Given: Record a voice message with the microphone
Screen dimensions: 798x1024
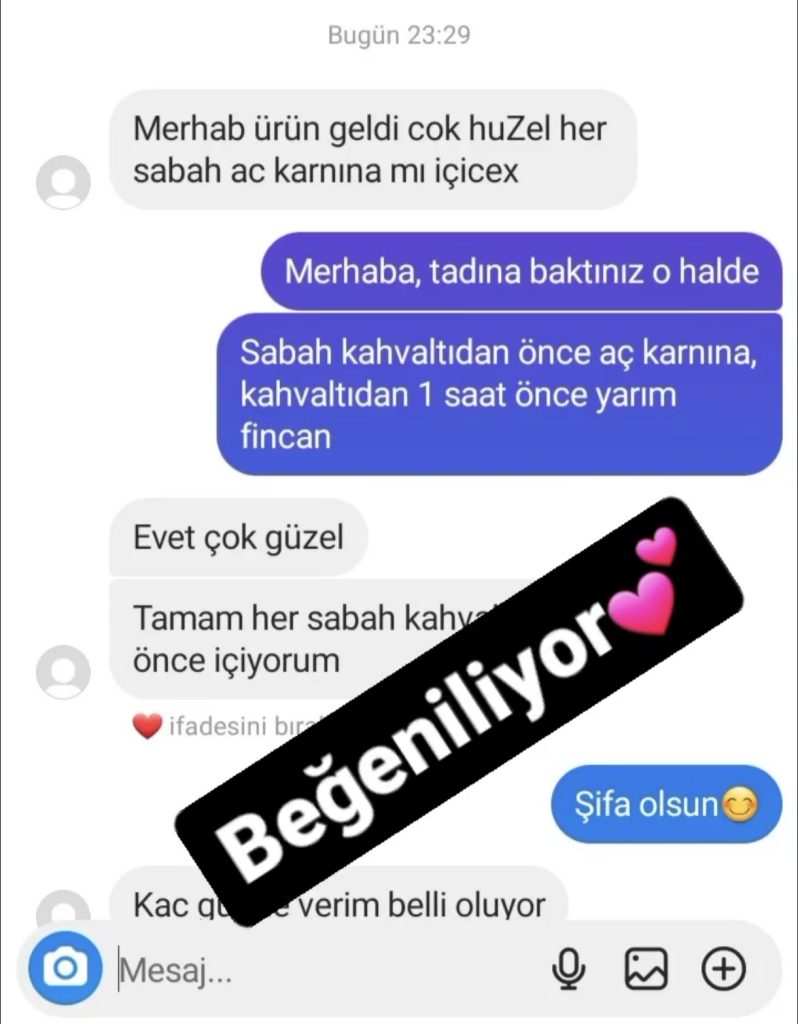Looking at the screenshot, I should coord(569,968).
